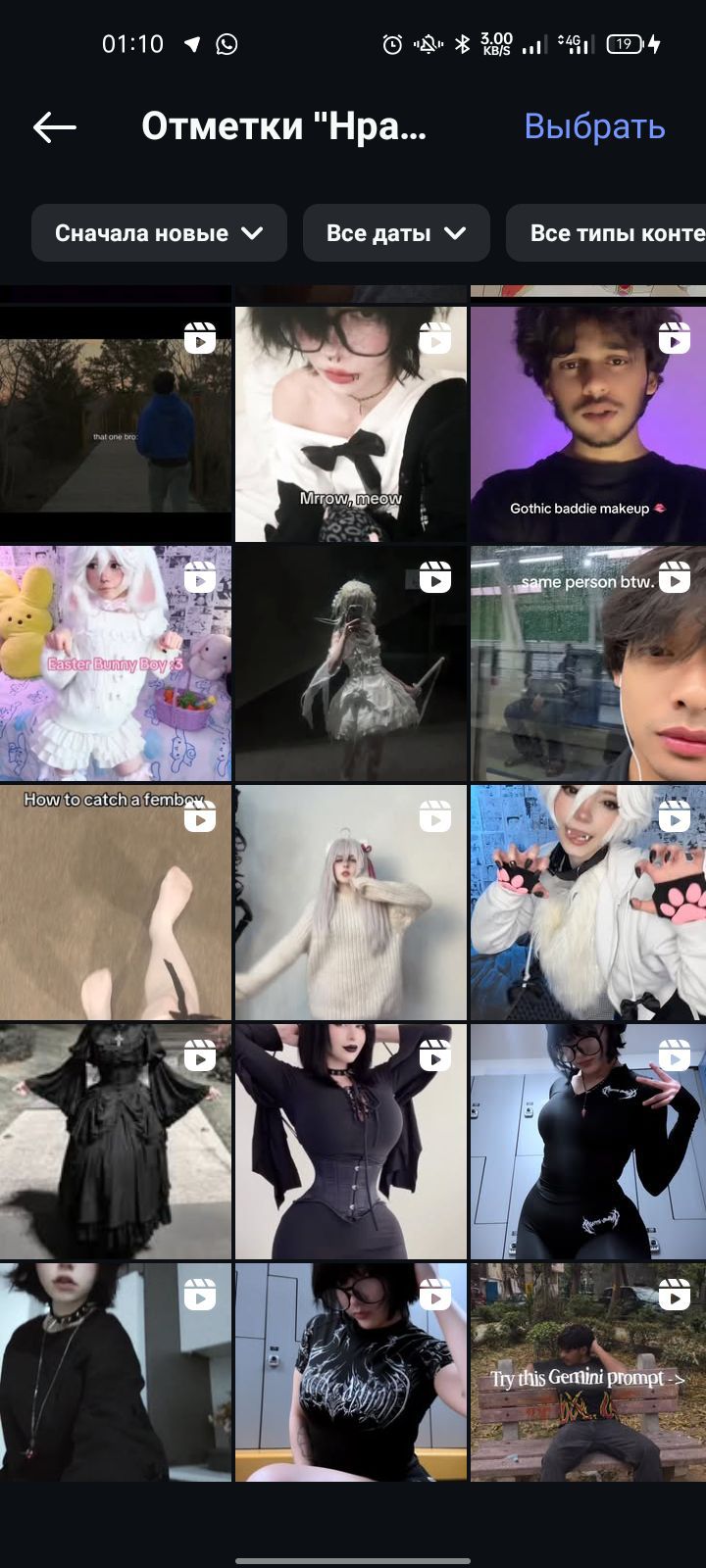This screenshot has width=706, height=1568.
Task: Open the "that one bro" reel
Action: coord(116,424)
